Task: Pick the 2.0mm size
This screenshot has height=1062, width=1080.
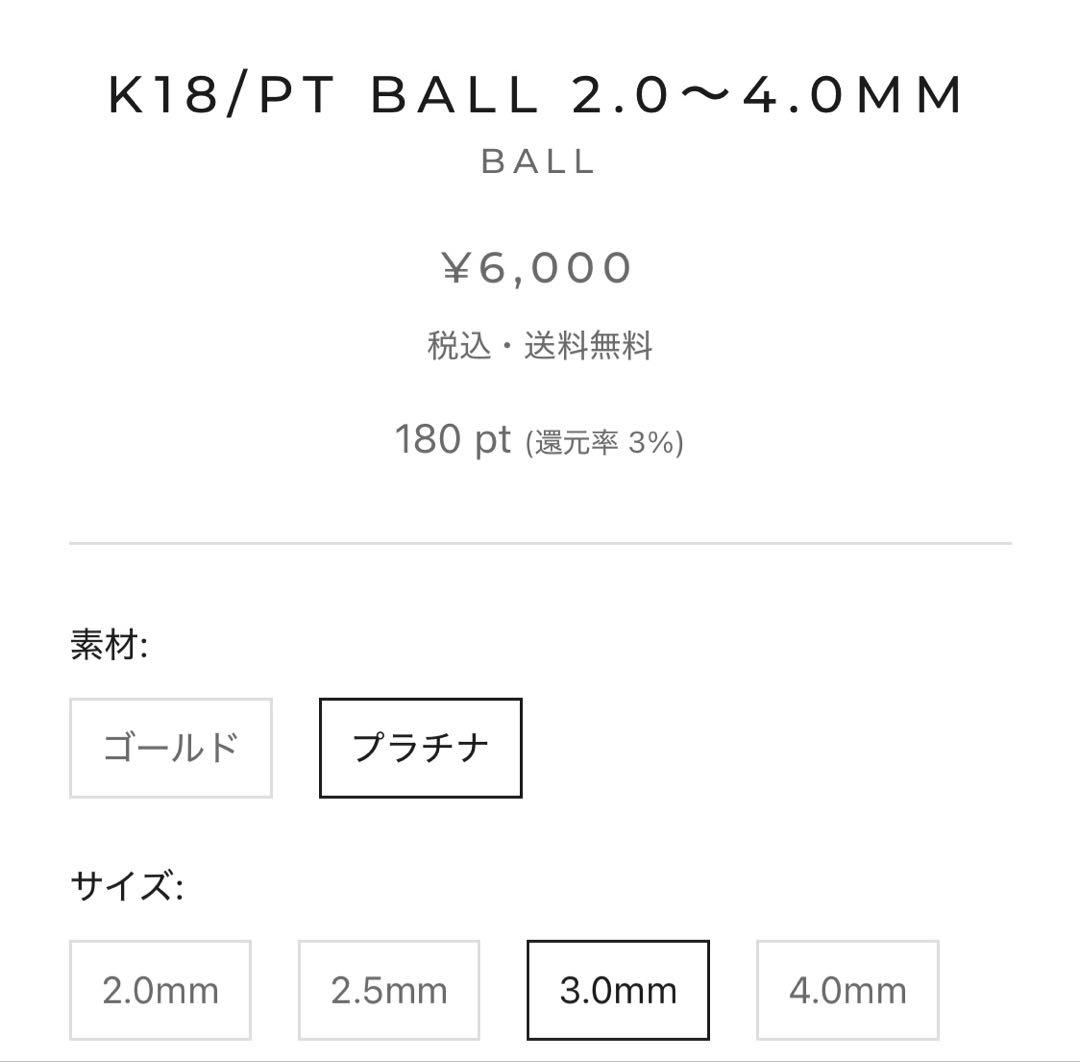Action: pyautogui.click(x=160, y=990)
